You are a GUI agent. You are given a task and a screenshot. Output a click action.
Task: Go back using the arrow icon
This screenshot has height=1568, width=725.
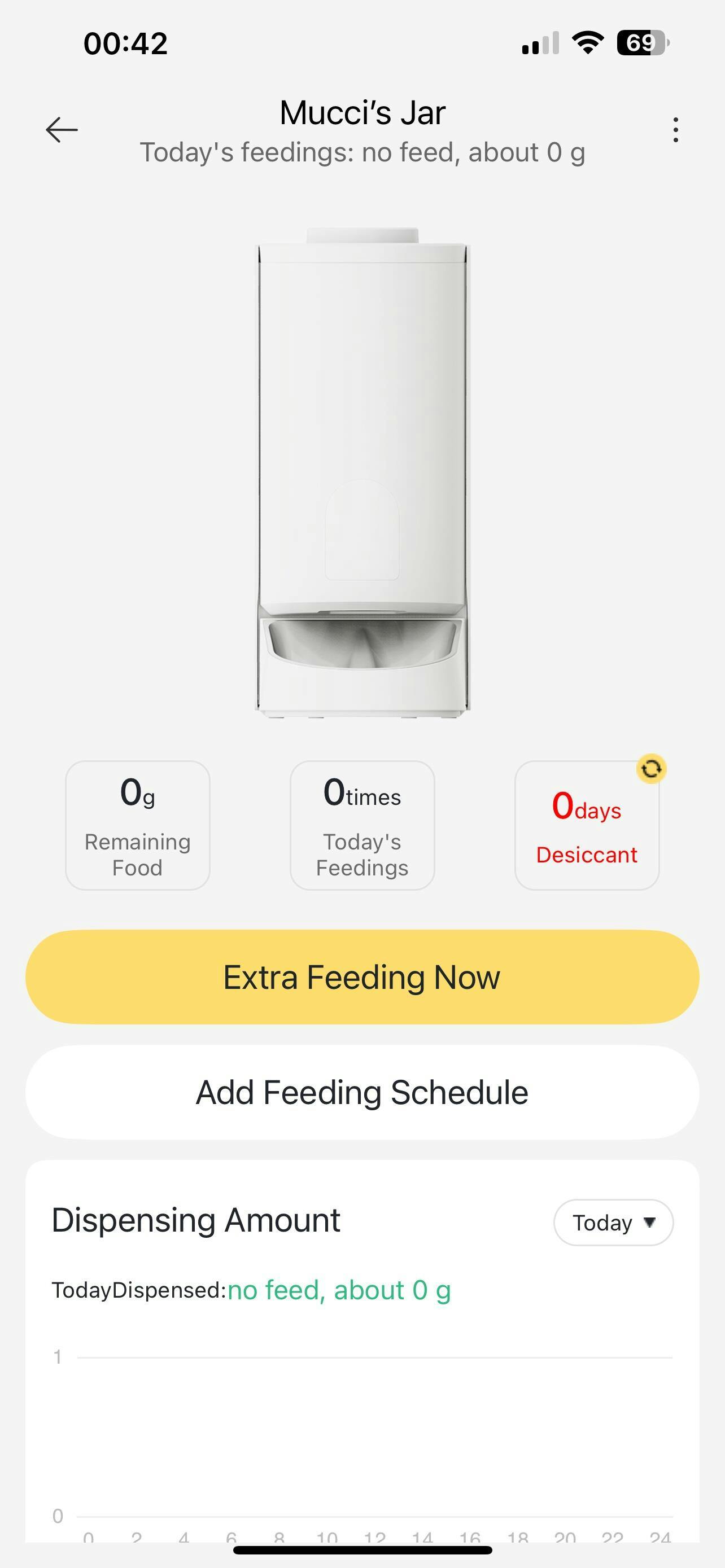62,130
